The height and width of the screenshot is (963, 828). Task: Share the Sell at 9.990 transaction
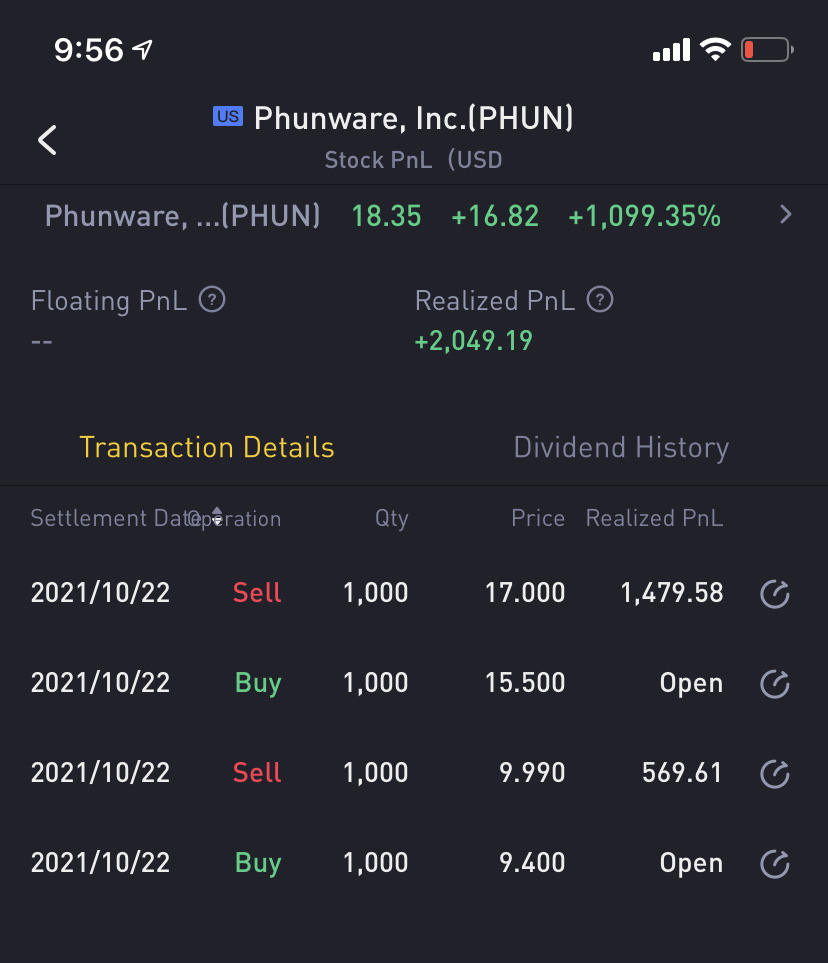[x=775, y=774]
